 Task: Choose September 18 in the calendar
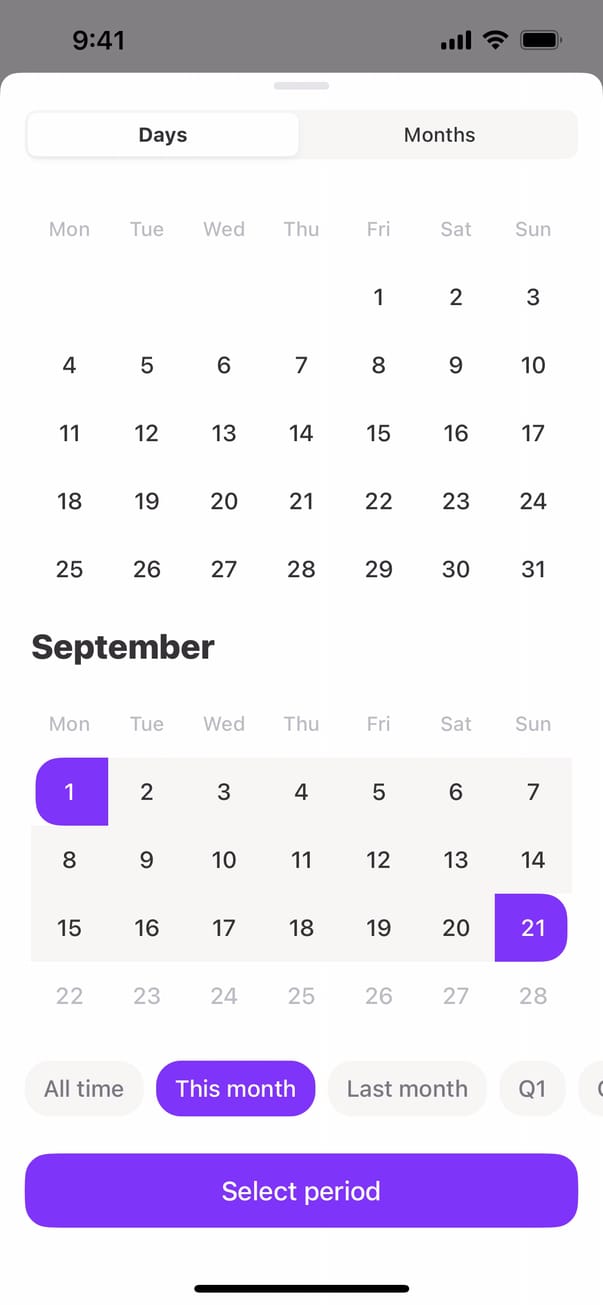301,928
